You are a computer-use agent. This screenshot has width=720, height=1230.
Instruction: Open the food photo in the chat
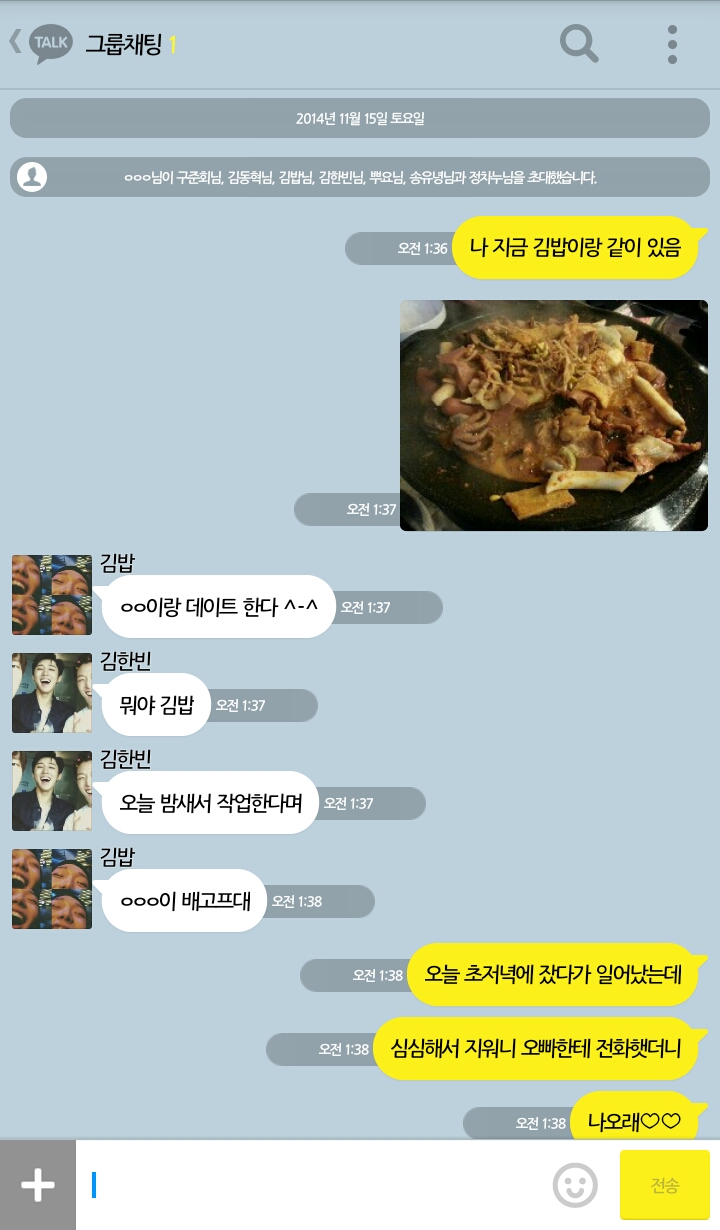pyautogui.click(x=553, y=415)
